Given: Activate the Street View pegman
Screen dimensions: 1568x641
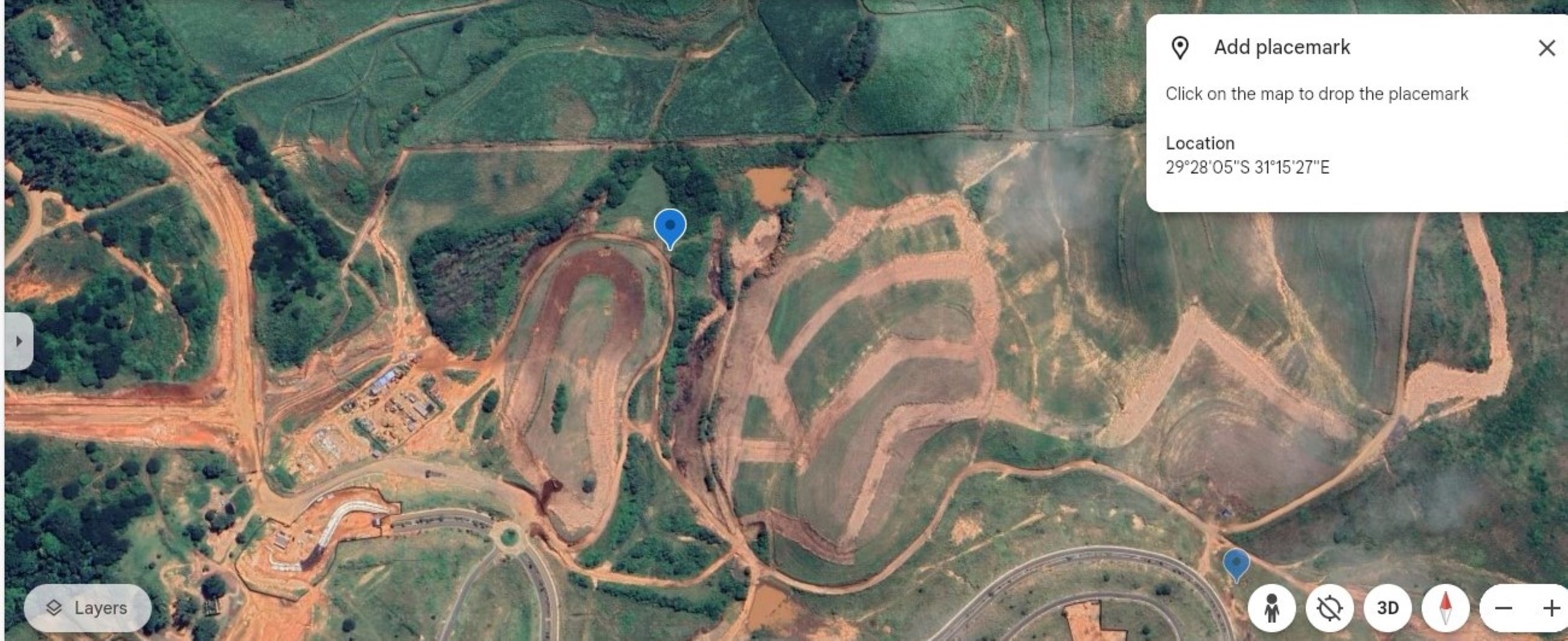Looking at the screenshot, I should 1272,608.
